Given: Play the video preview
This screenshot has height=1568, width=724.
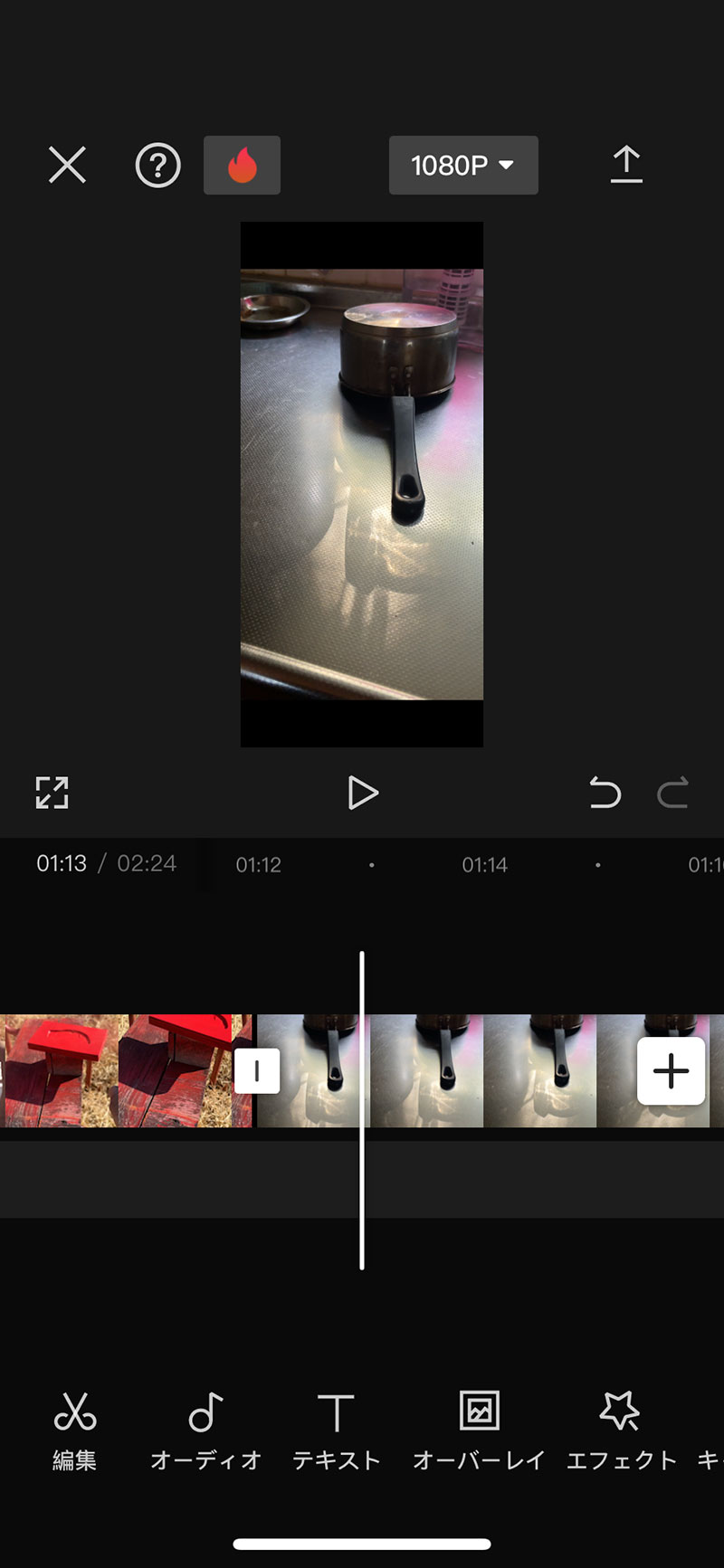Looking at the screenshot, I should [x=363, y=793].
